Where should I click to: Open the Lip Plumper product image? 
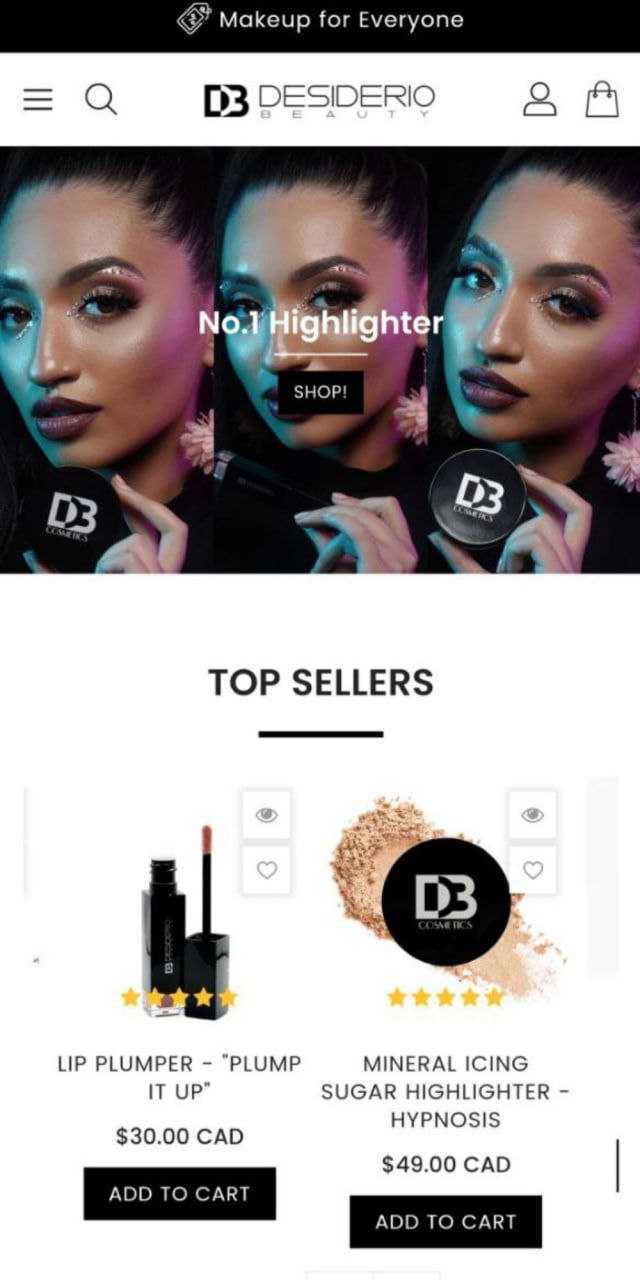click(180, 918)
